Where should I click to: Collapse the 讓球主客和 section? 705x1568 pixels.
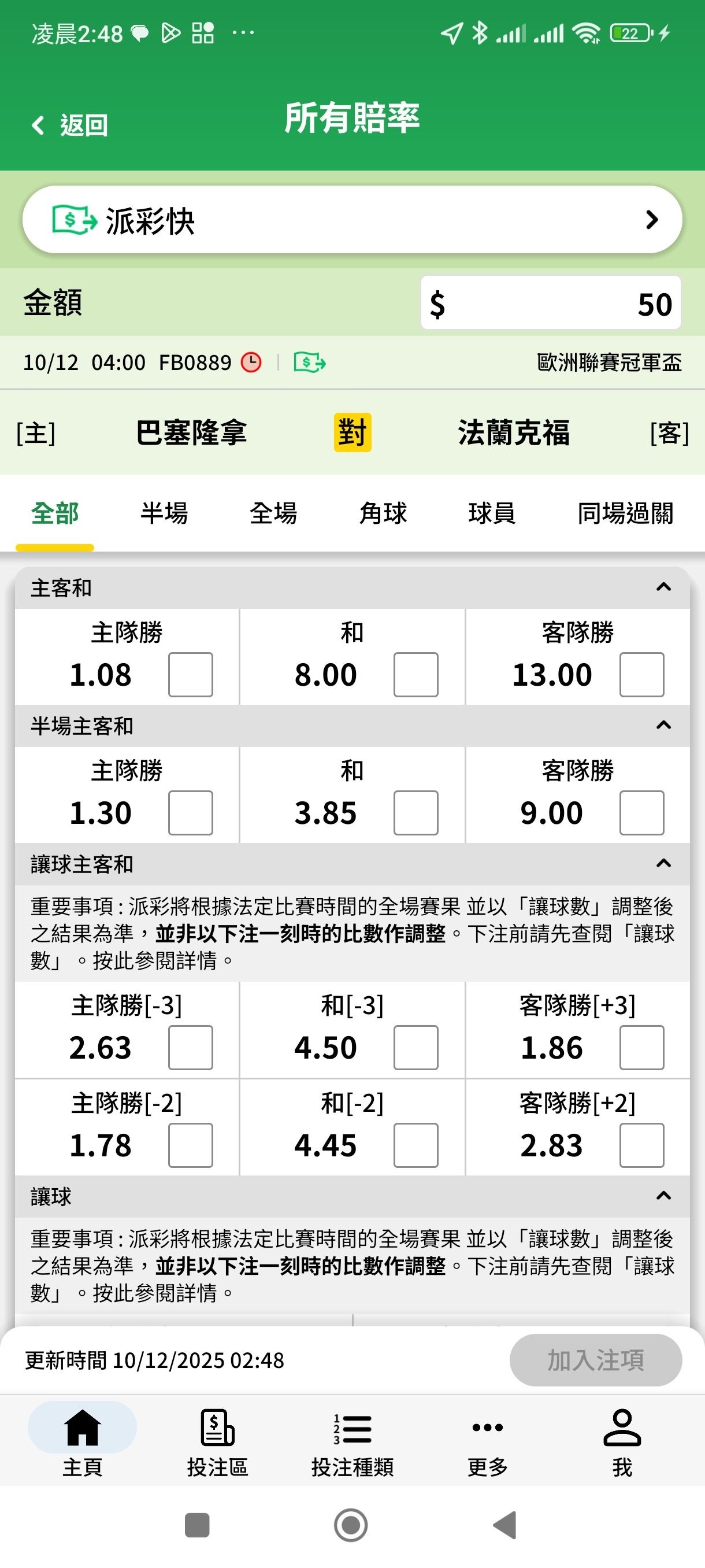[x=663, y=864]
